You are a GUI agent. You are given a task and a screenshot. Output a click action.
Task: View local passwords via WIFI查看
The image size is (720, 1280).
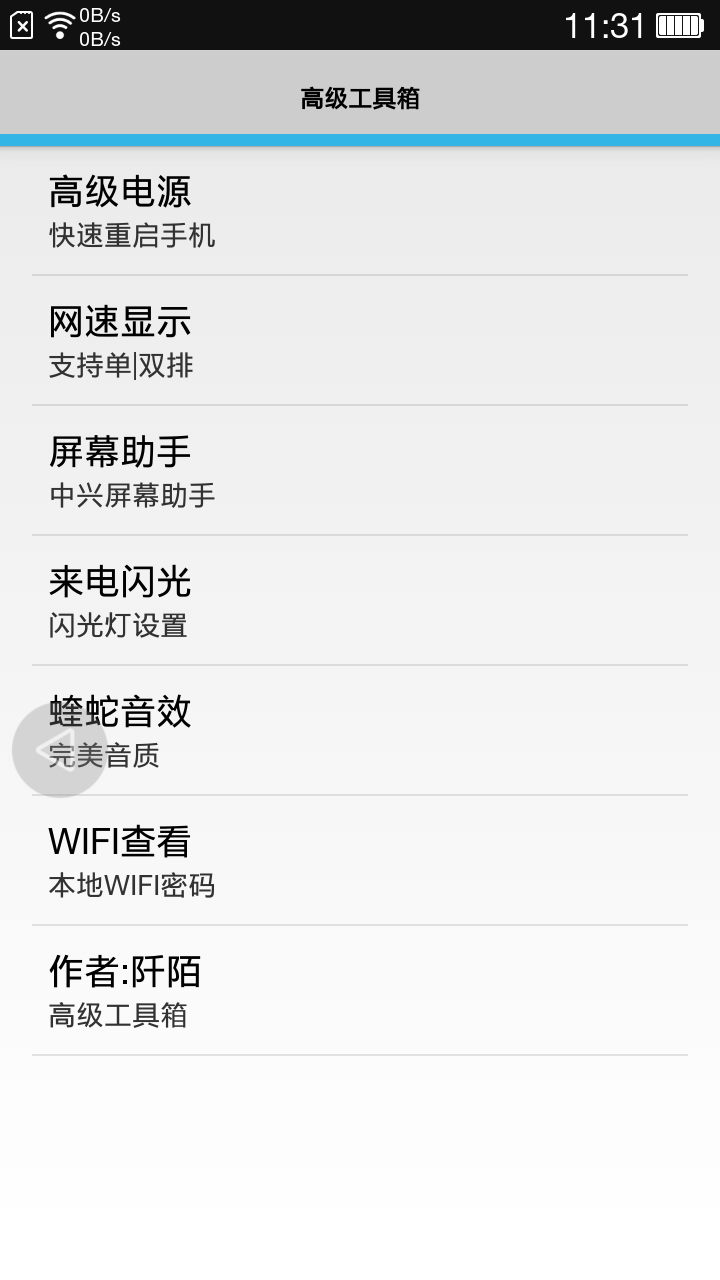pyautogui.click(x=360, y=861)
